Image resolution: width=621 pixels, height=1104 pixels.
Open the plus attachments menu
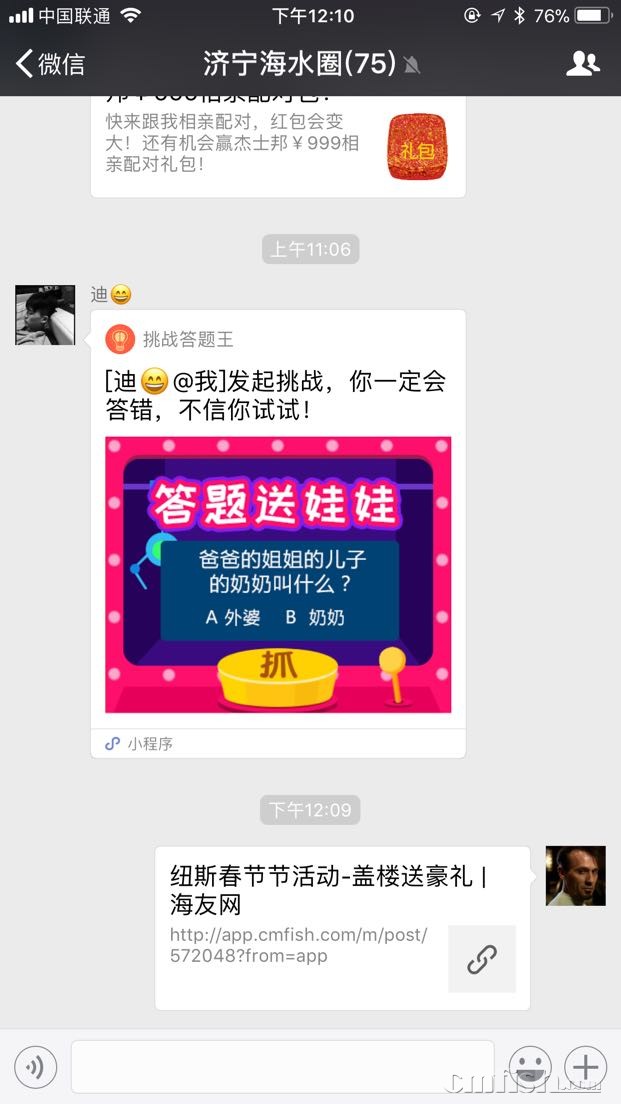(586, 1067)
